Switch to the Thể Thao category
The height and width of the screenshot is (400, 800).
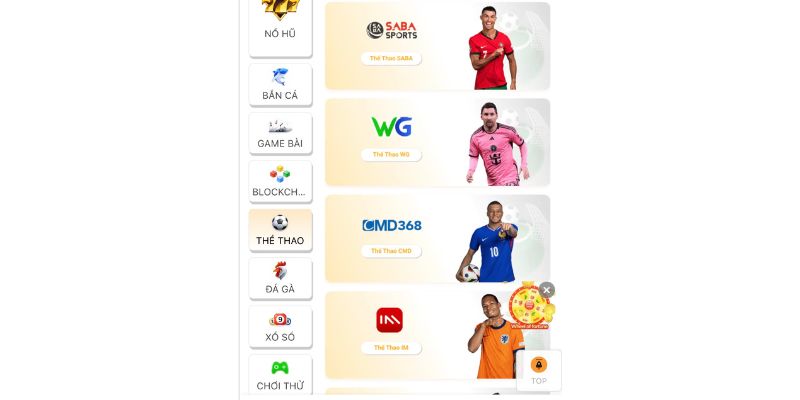coord(280,230)
